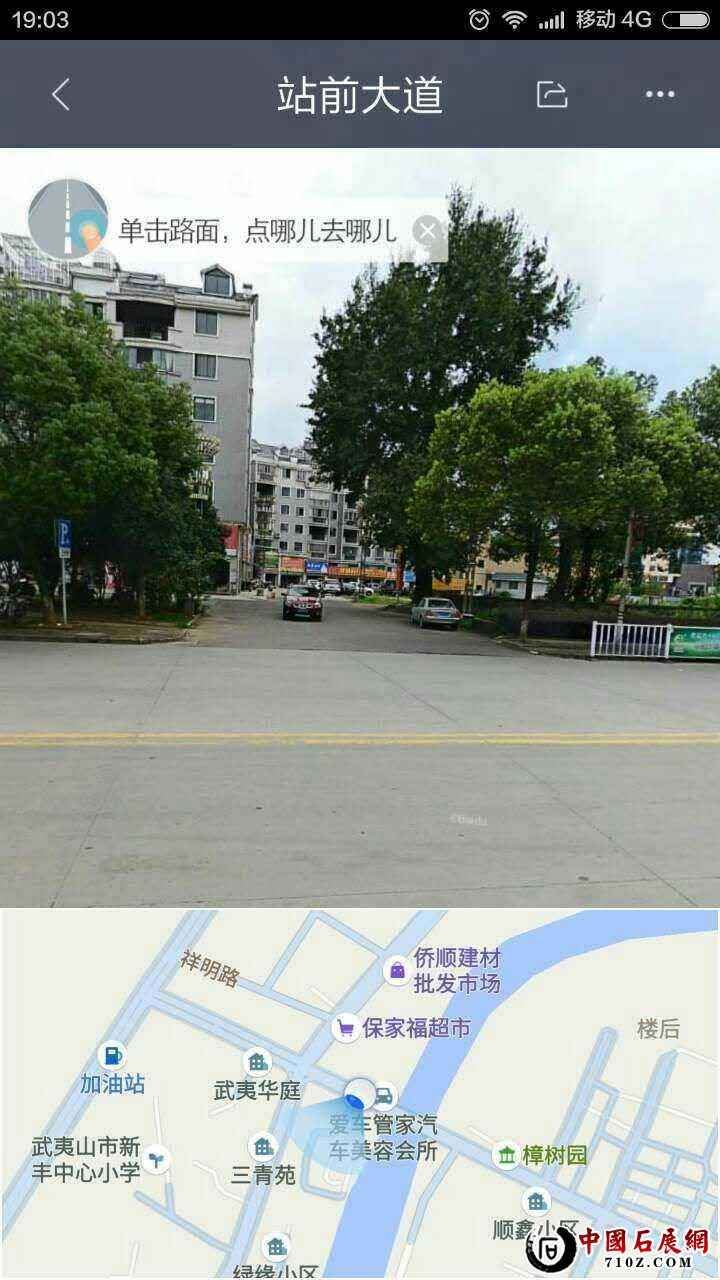Tap the 侨顺建材批发市场 wholesale market icon

[x=394, y=968]
